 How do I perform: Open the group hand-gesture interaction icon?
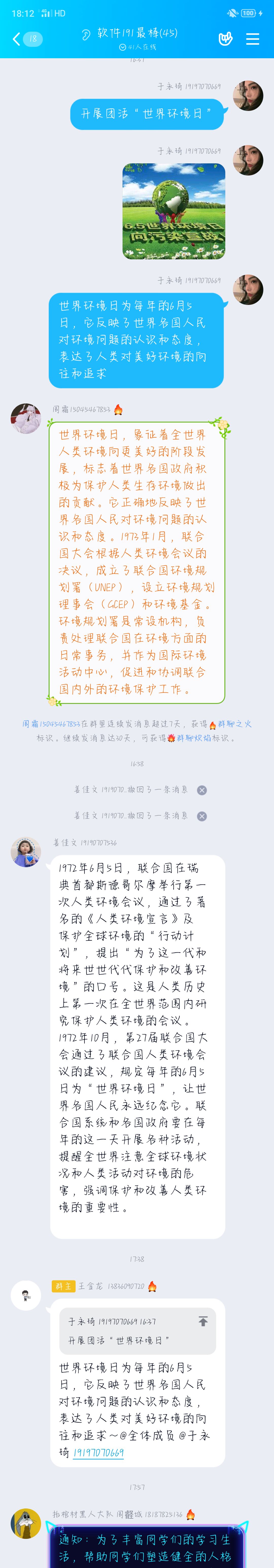pos(225,39)
